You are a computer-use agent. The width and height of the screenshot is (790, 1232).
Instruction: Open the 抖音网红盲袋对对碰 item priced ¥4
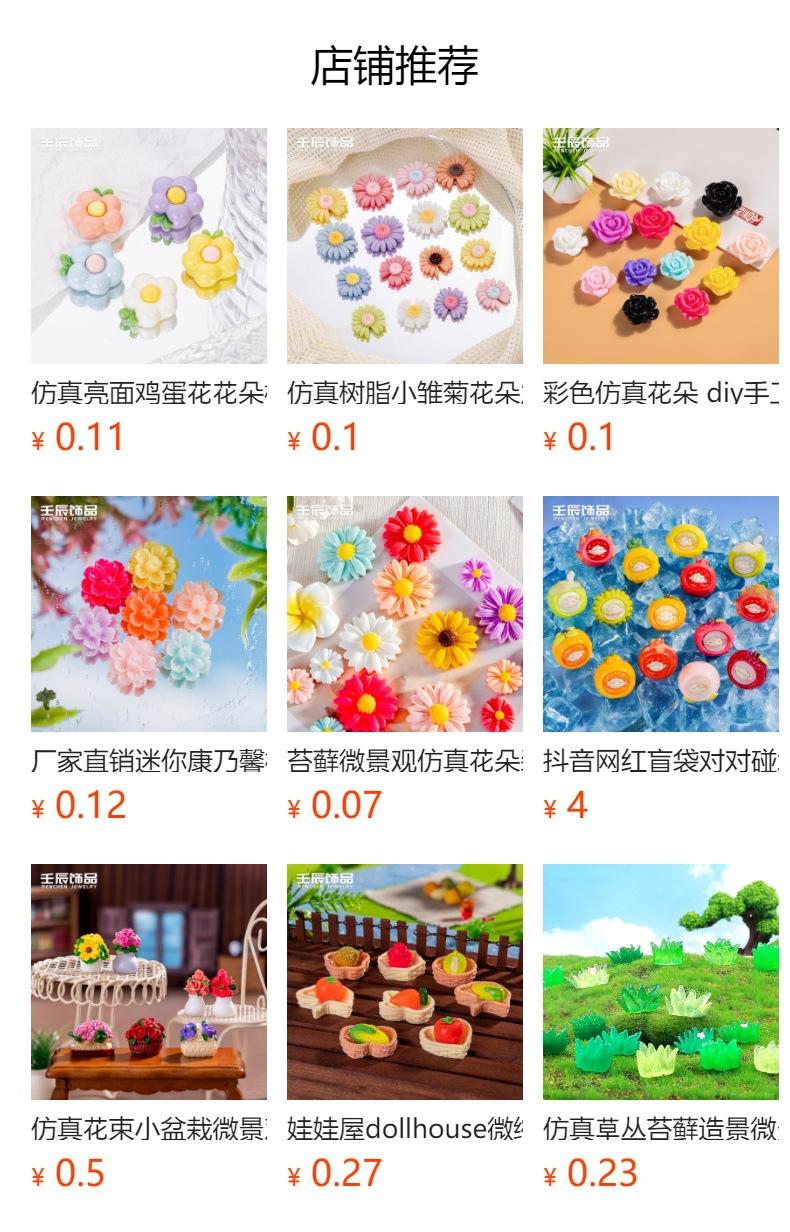click(661, 614)
